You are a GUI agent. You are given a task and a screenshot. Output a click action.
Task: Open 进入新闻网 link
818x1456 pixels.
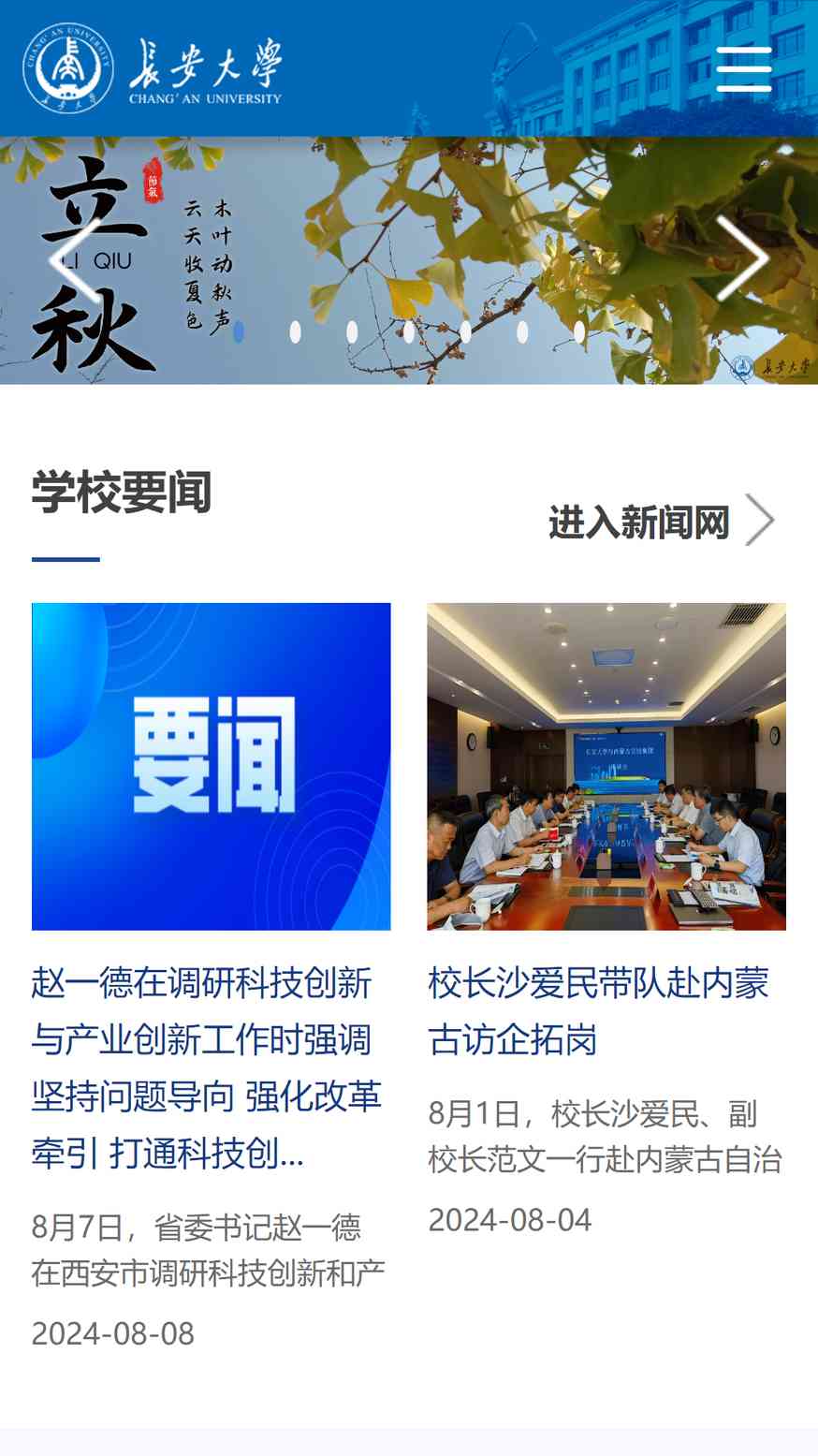[x=661, y=522]
